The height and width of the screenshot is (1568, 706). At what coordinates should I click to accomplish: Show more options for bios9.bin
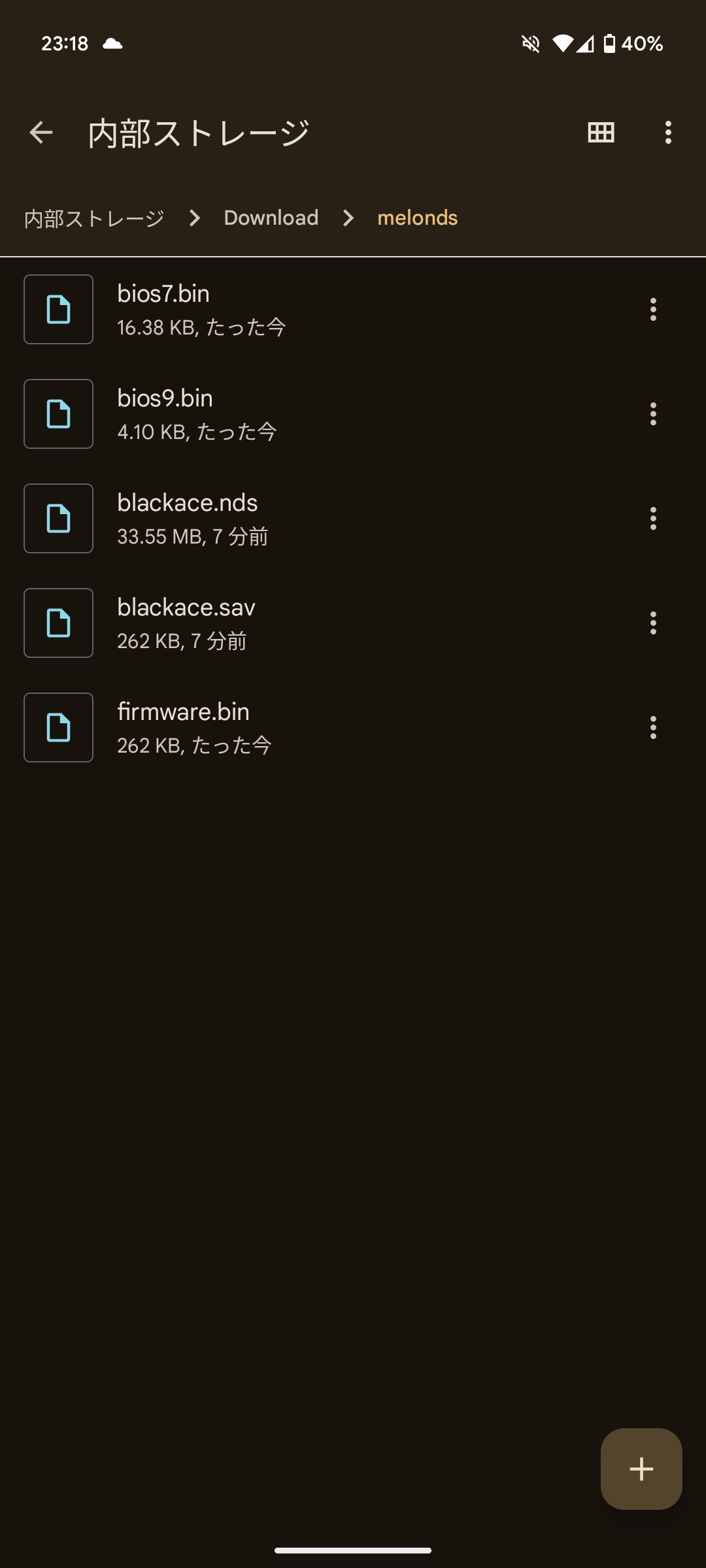pos(652,414)
